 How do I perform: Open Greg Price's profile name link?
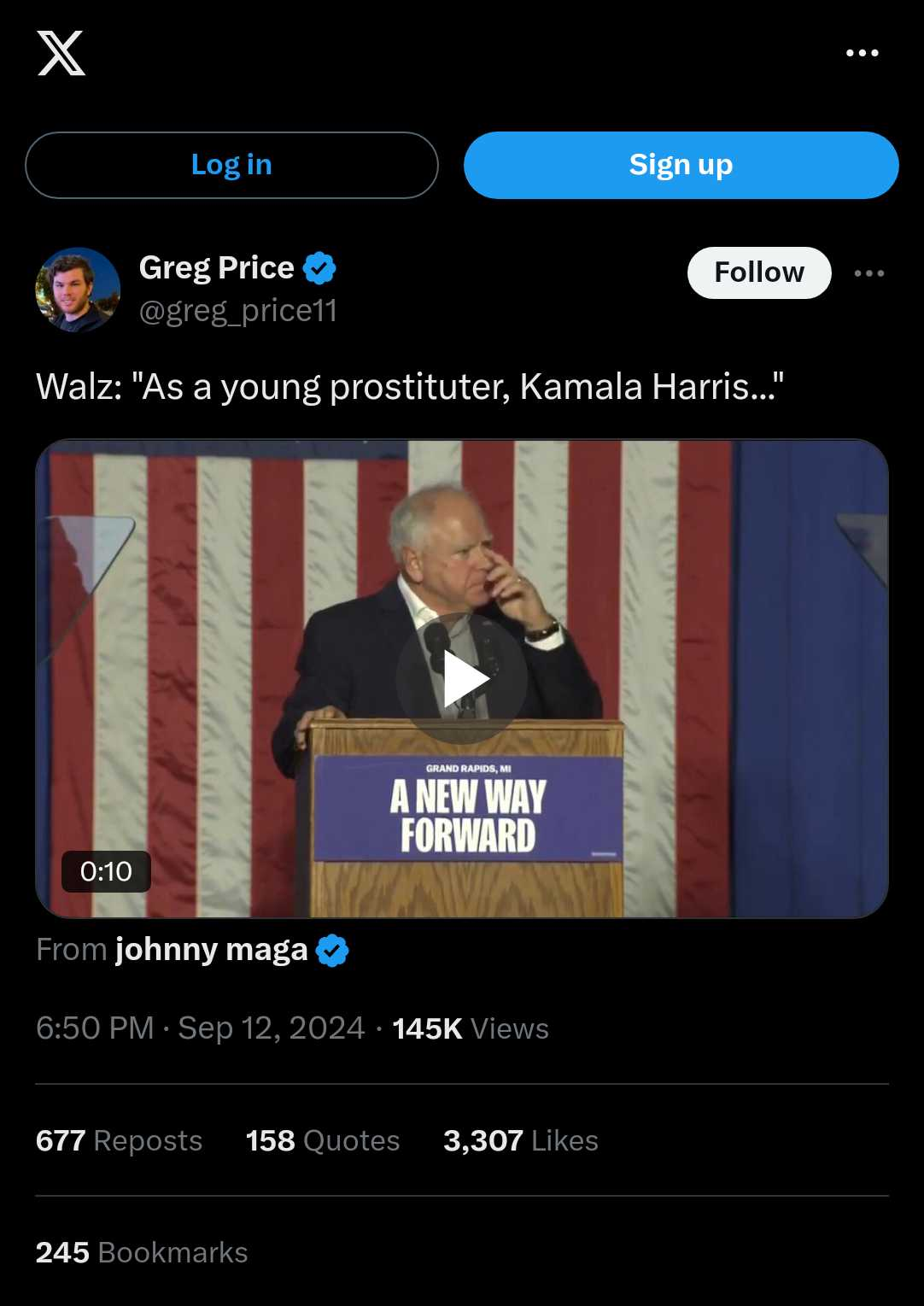[216, 268]
